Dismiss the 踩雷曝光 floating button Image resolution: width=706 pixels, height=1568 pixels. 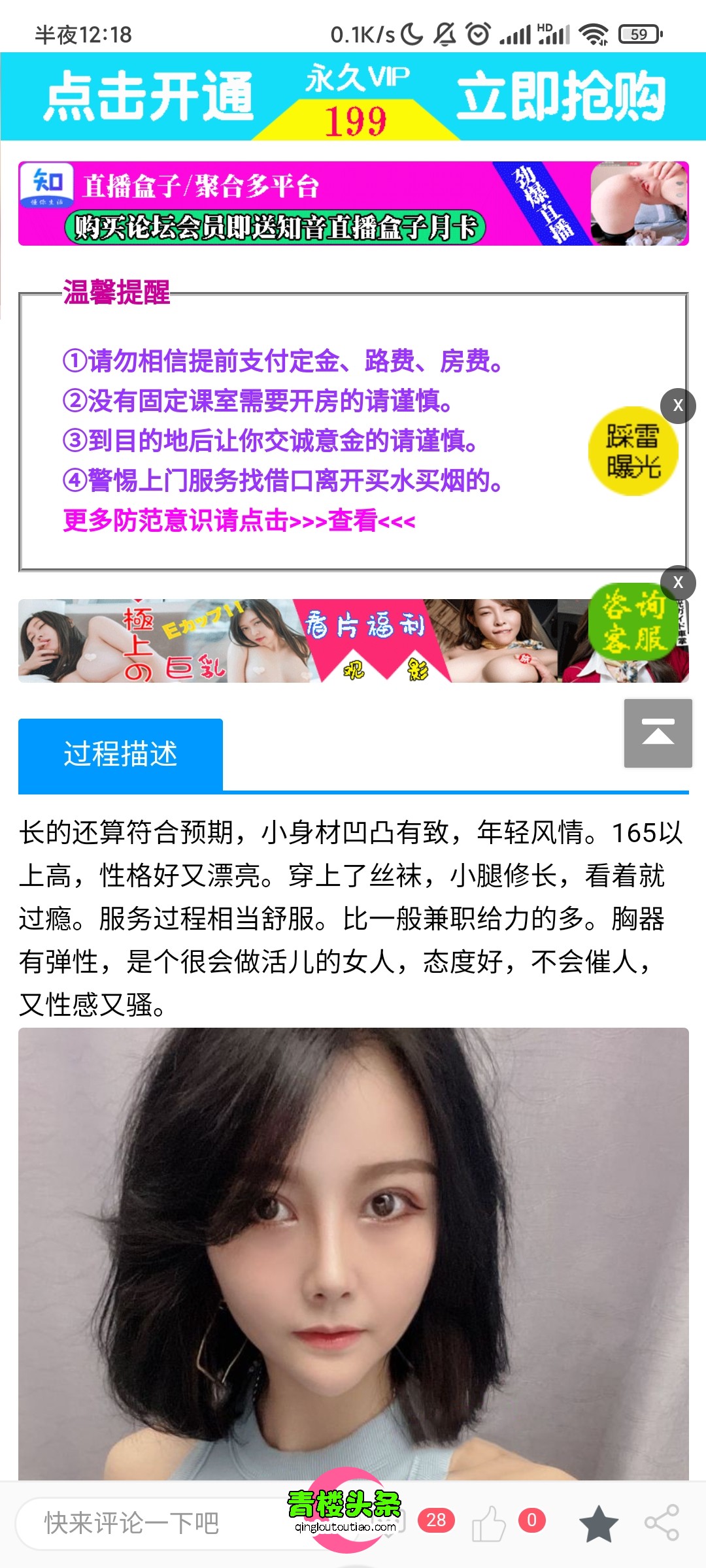point(678,406)
